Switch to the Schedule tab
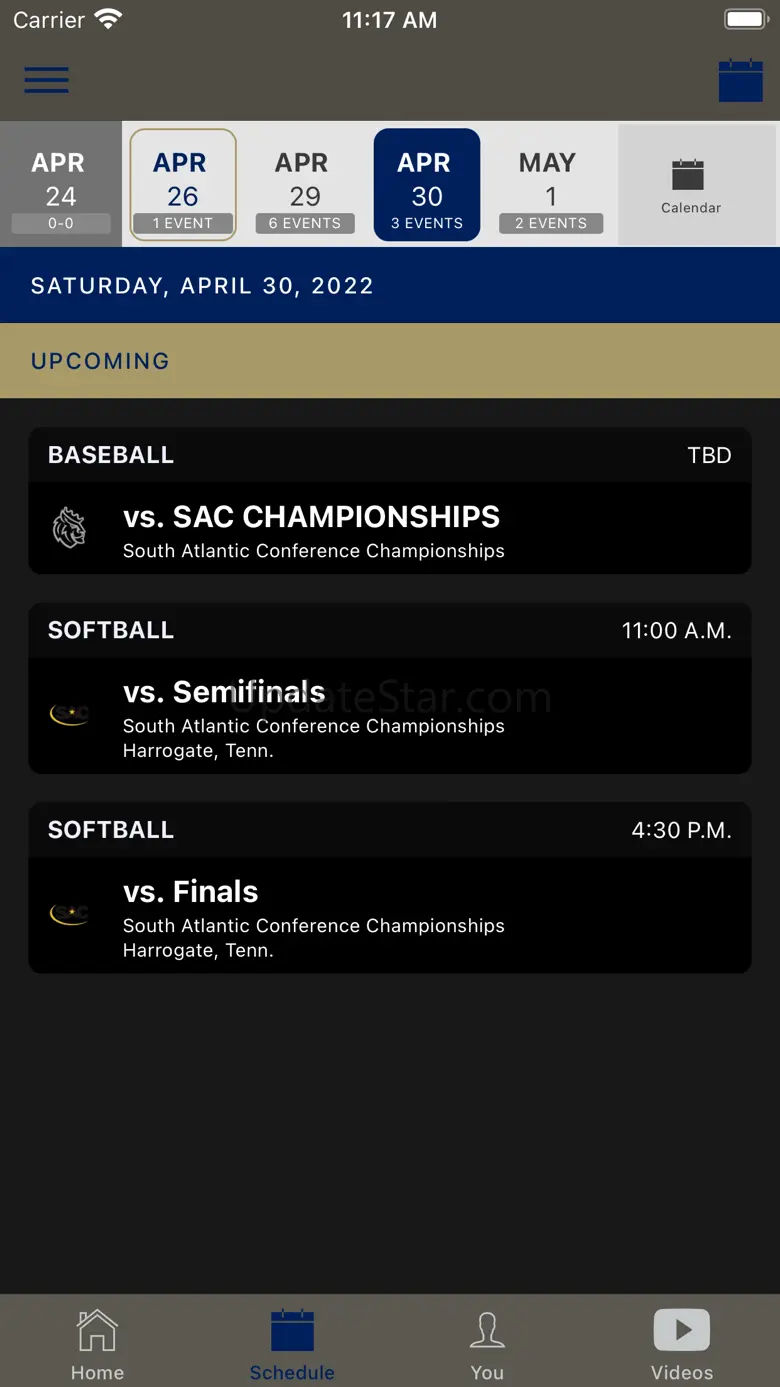 point(292,1343)
